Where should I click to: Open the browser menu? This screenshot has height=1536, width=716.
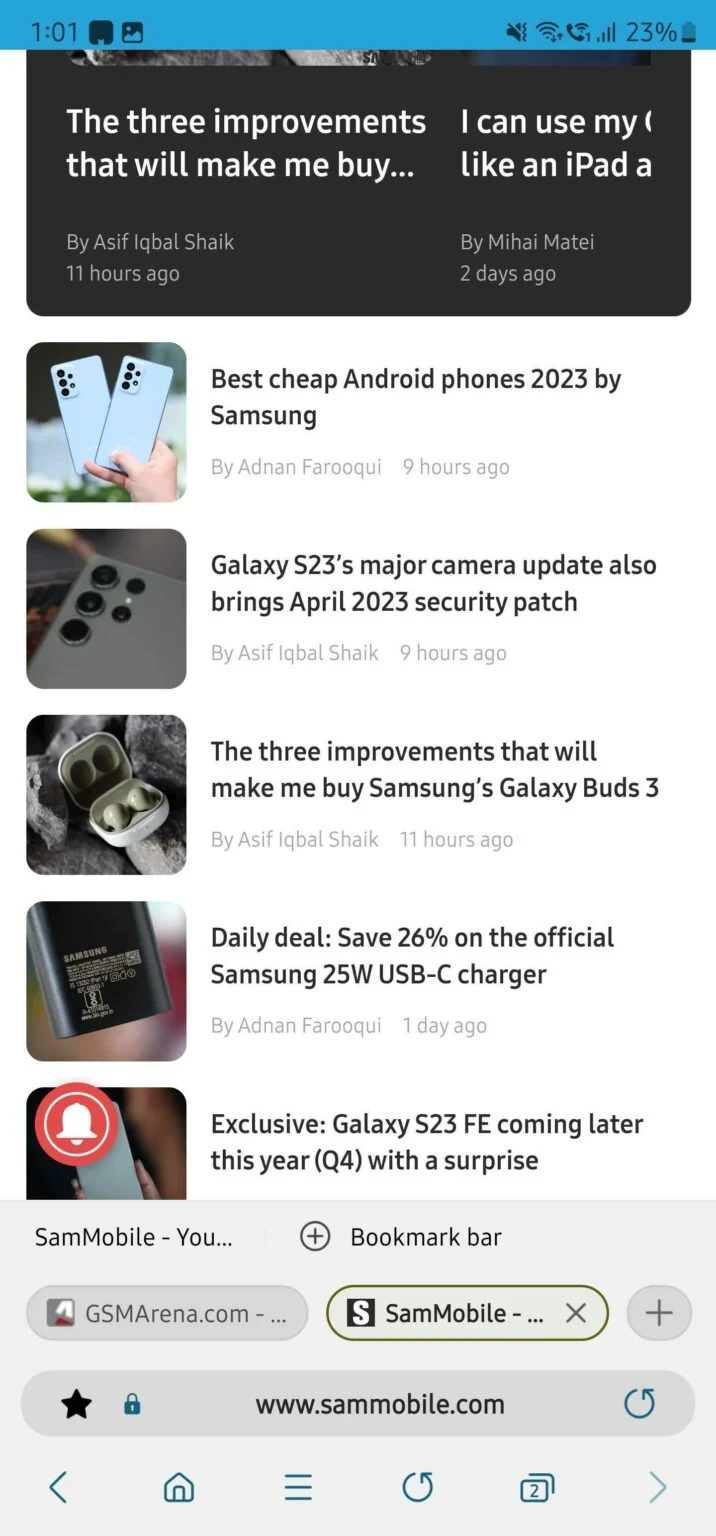(x=298, y=1488)
